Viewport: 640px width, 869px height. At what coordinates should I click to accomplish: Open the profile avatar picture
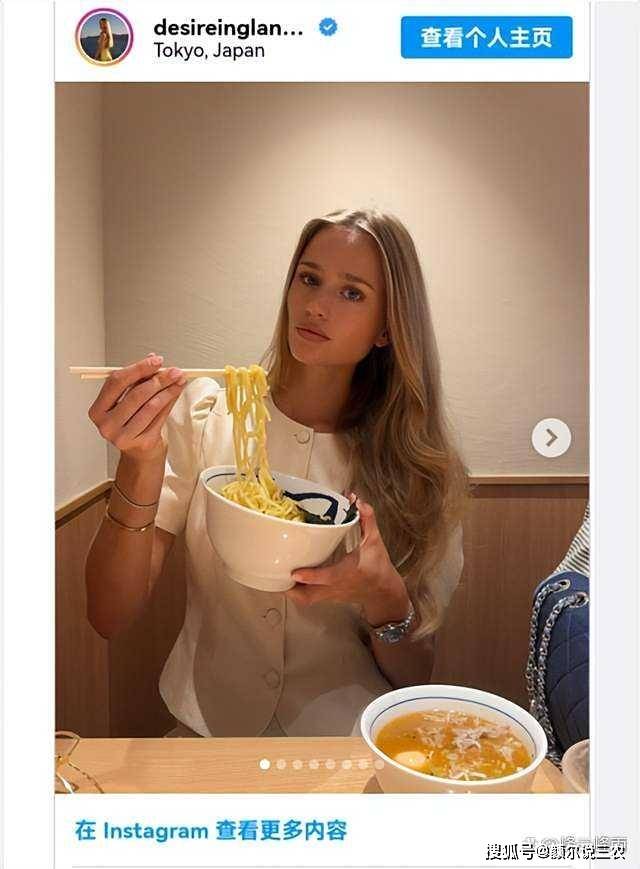coord(104,38)
